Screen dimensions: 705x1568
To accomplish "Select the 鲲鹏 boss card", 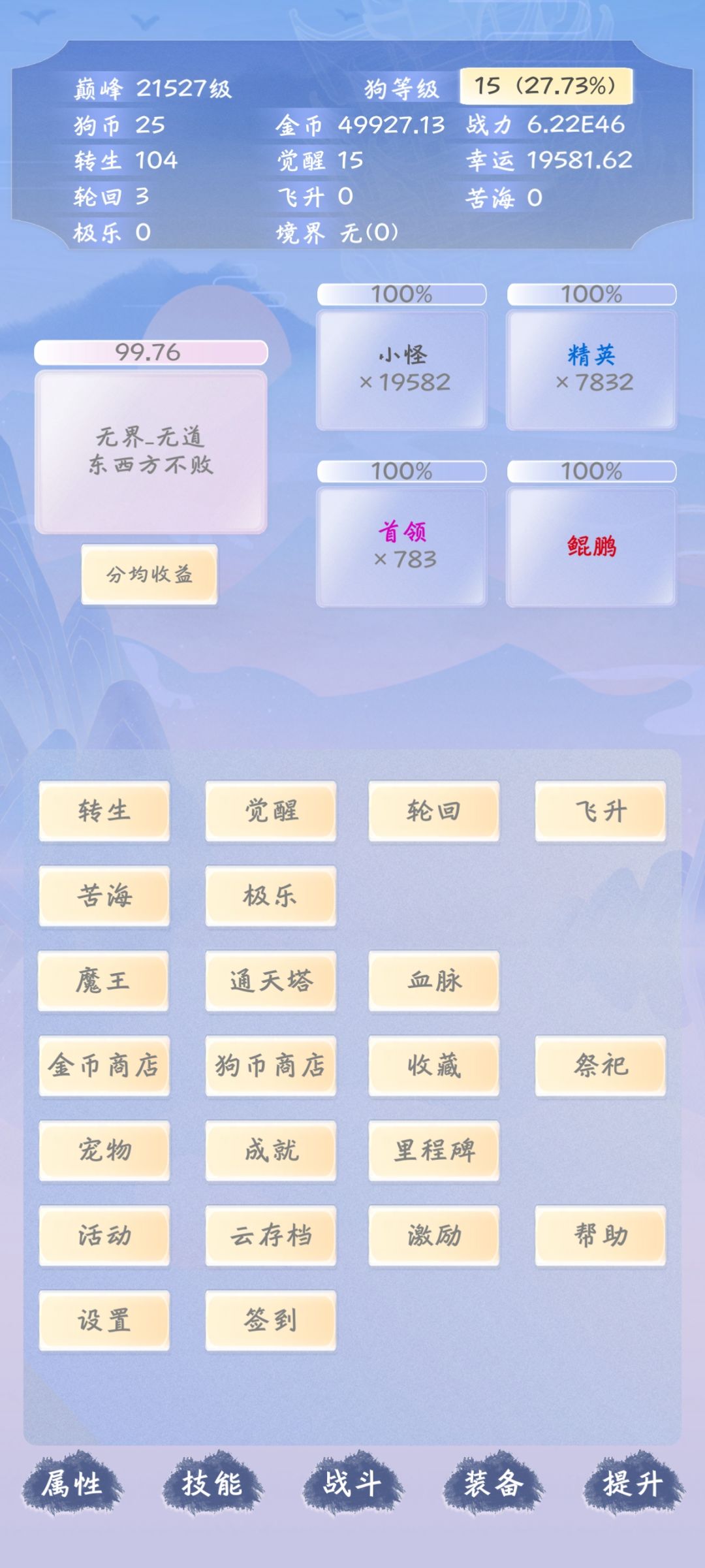I will click(591, 547).
